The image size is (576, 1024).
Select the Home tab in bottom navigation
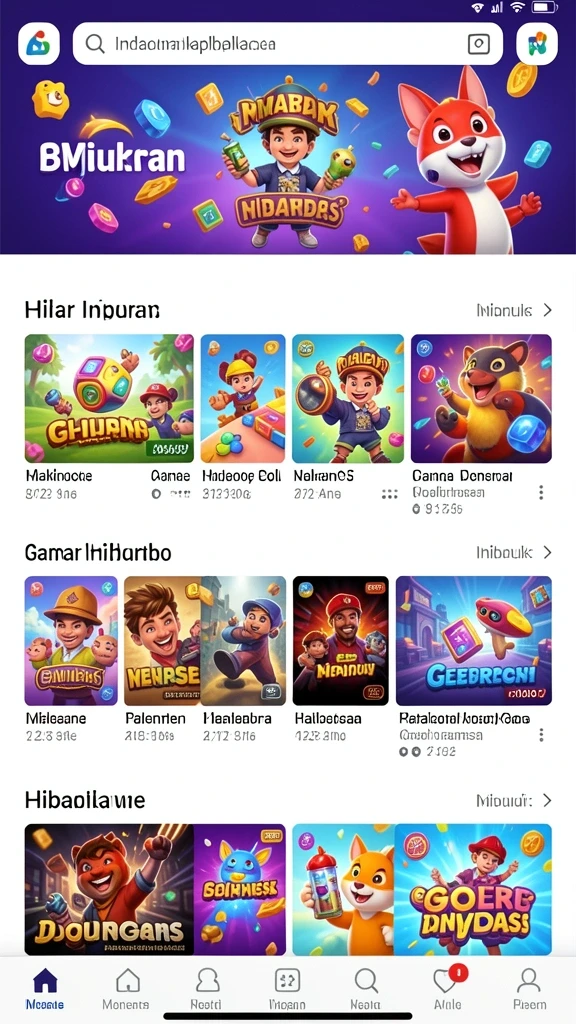pyautogui.click(x=44, y=989)
